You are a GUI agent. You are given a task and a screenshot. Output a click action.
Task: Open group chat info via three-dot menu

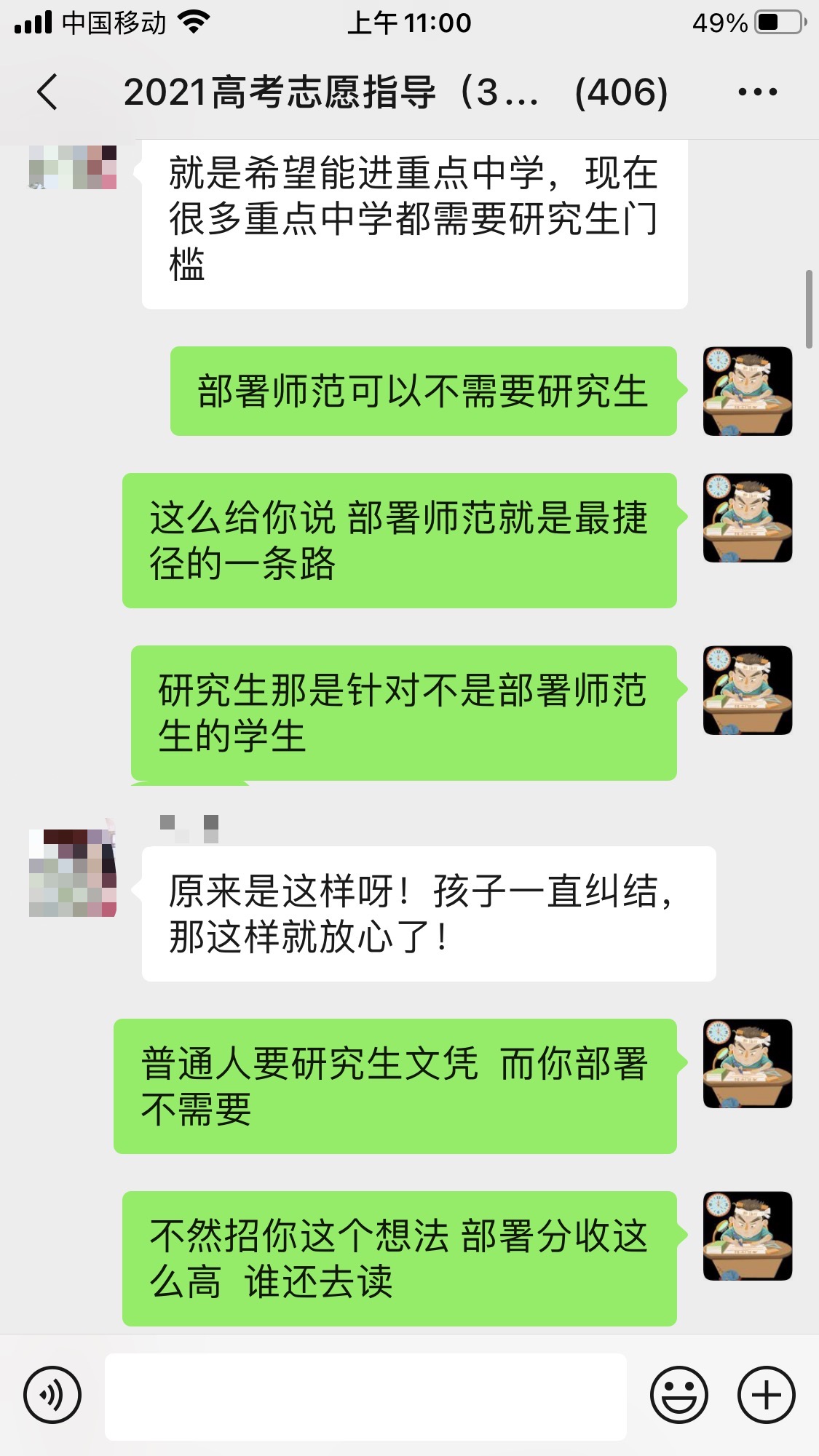(757, 92)
